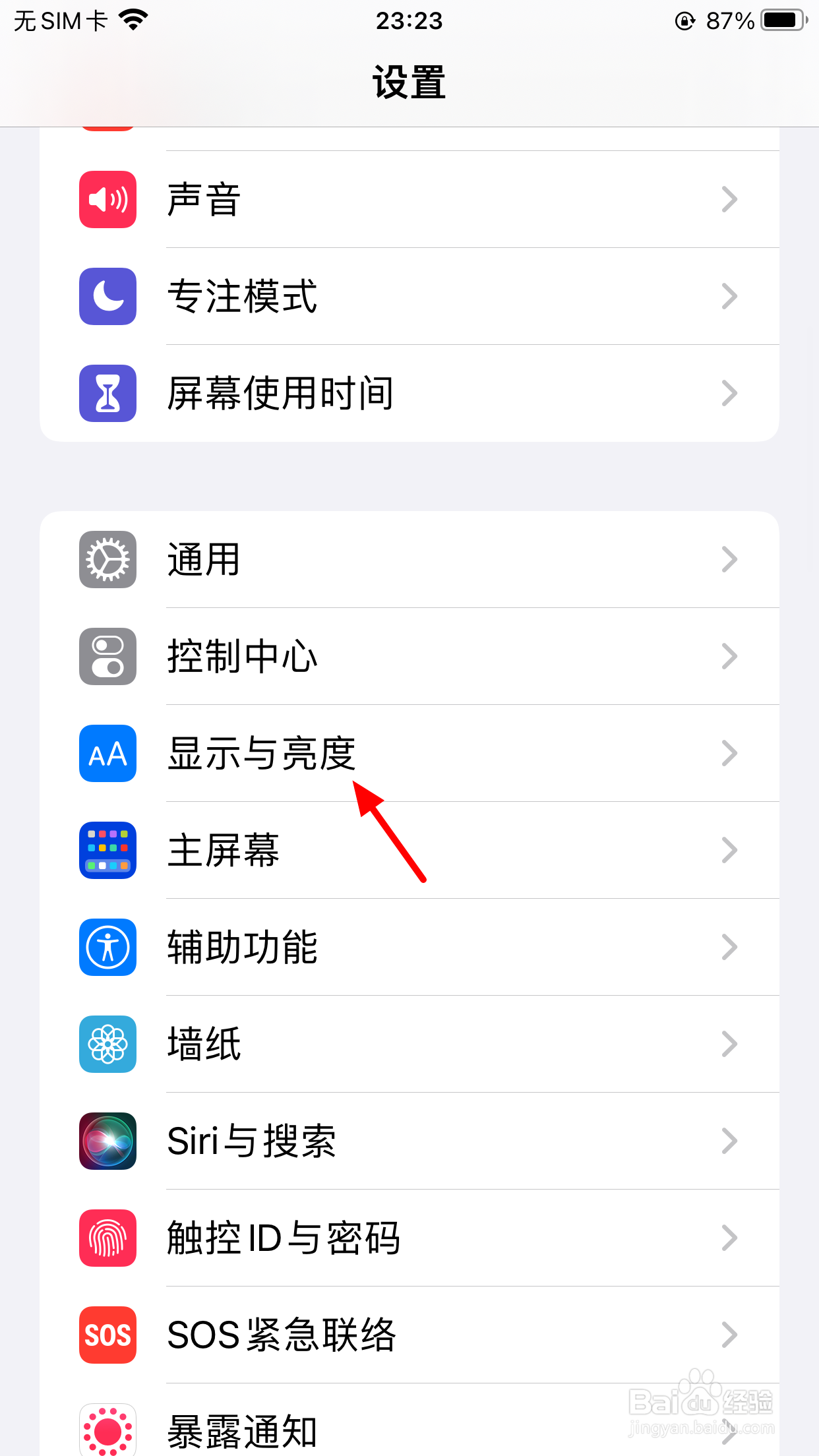The height and width of the screenshot is (1456, 819).
Task: Tap the 主屏幕 grid icon
Action: pos(107,851)
